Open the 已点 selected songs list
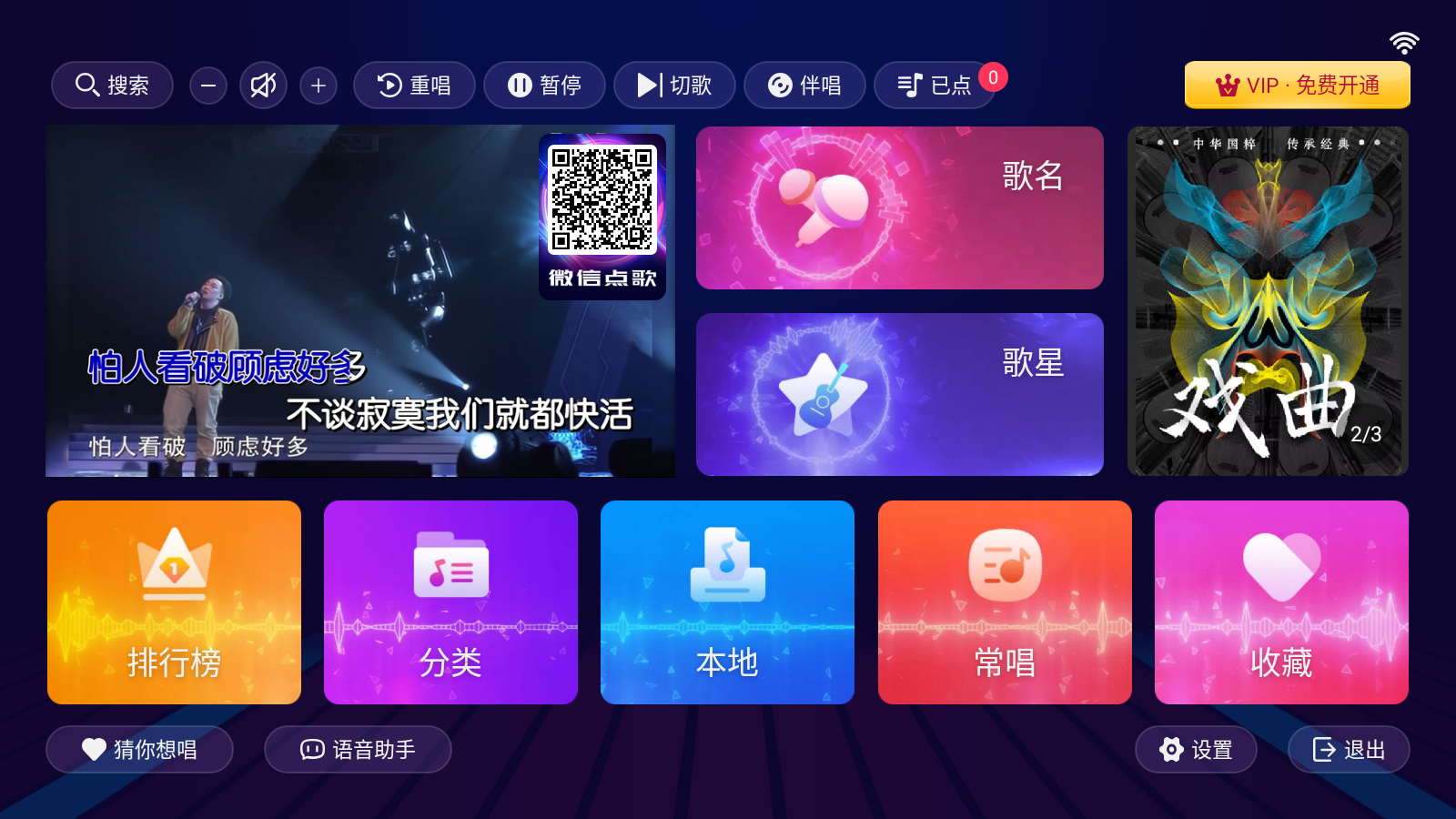 [934, 86]
